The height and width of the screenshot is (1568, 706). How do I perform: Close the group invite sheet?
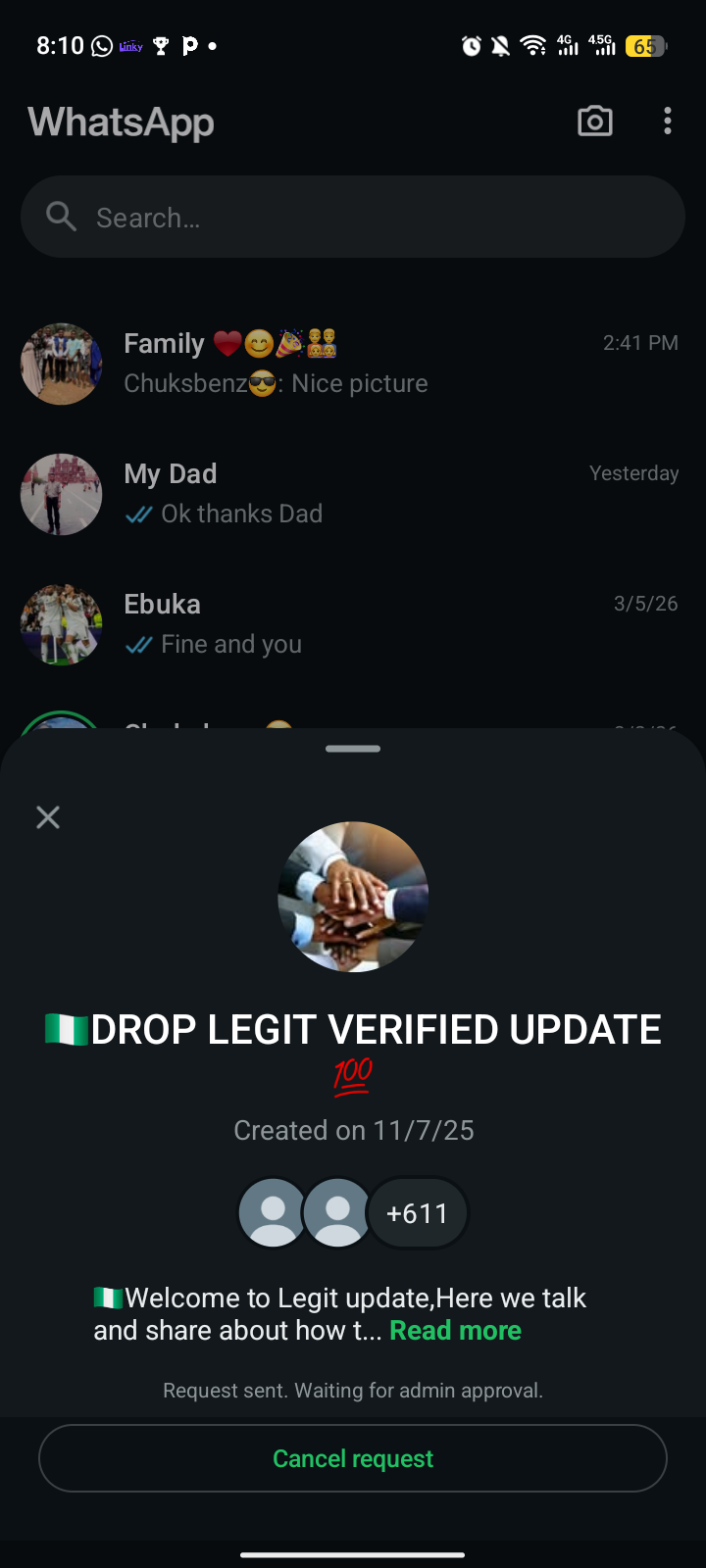(48, 817)
